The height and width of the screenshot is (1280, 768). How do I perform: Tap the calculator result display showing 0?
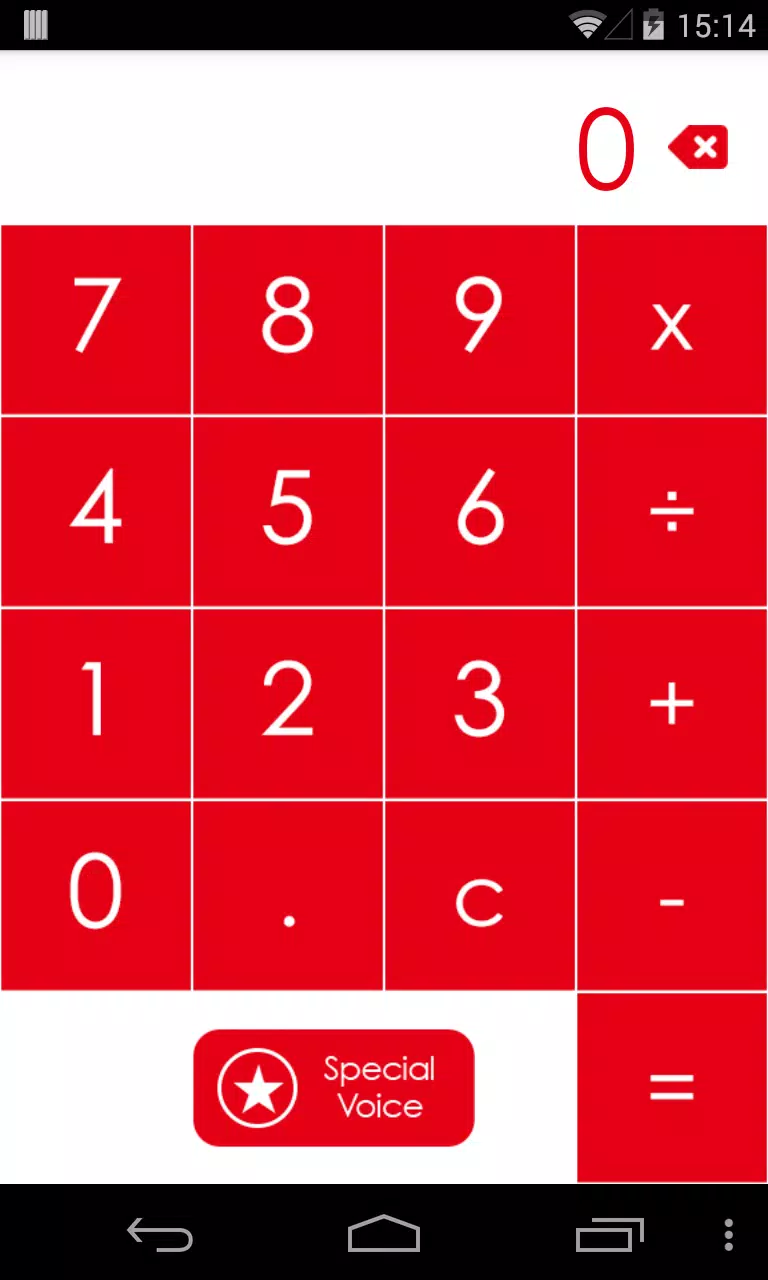point(606,148)
